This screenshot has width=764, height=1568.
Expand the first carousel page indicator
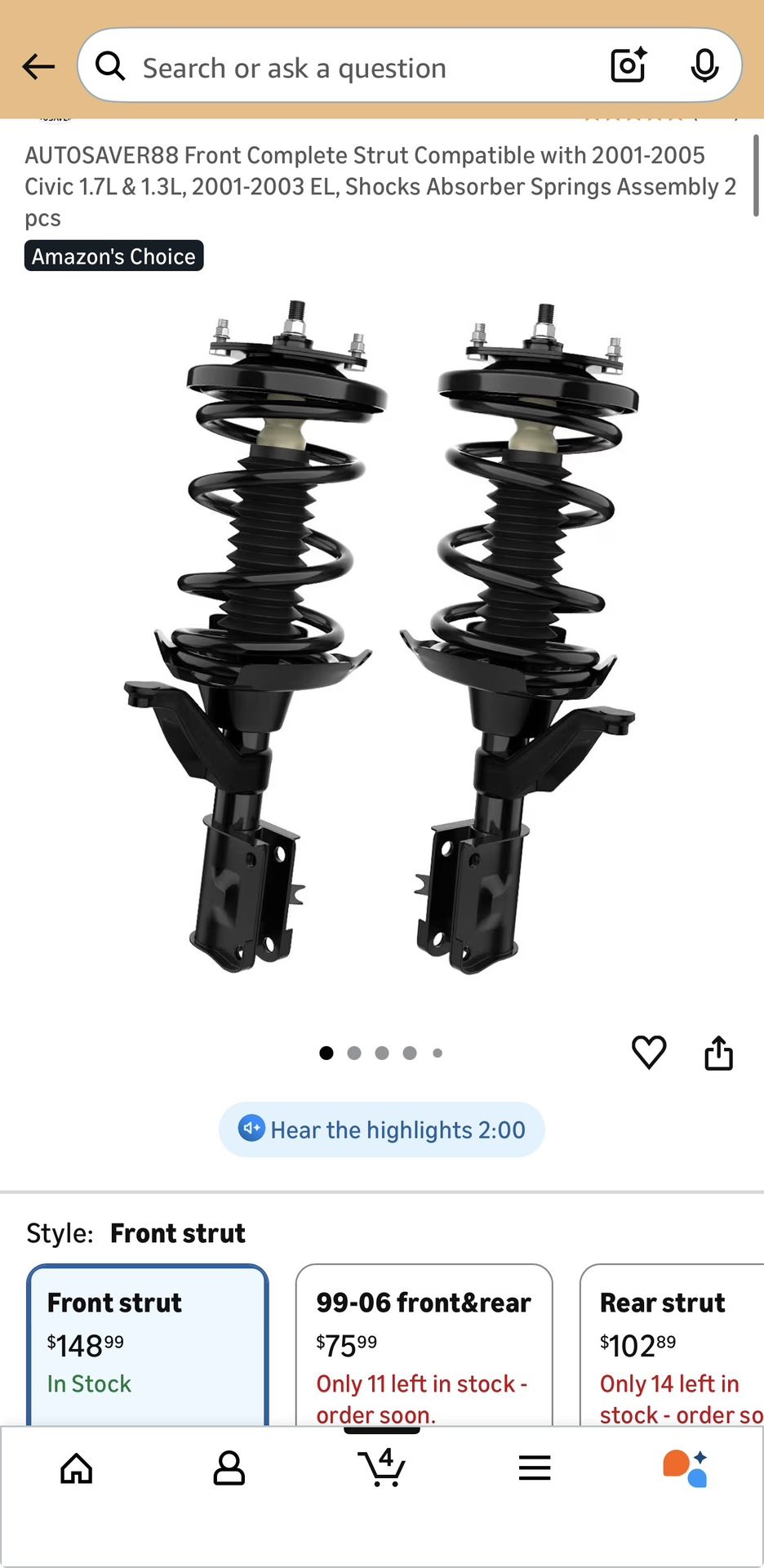pos(326,1053)
